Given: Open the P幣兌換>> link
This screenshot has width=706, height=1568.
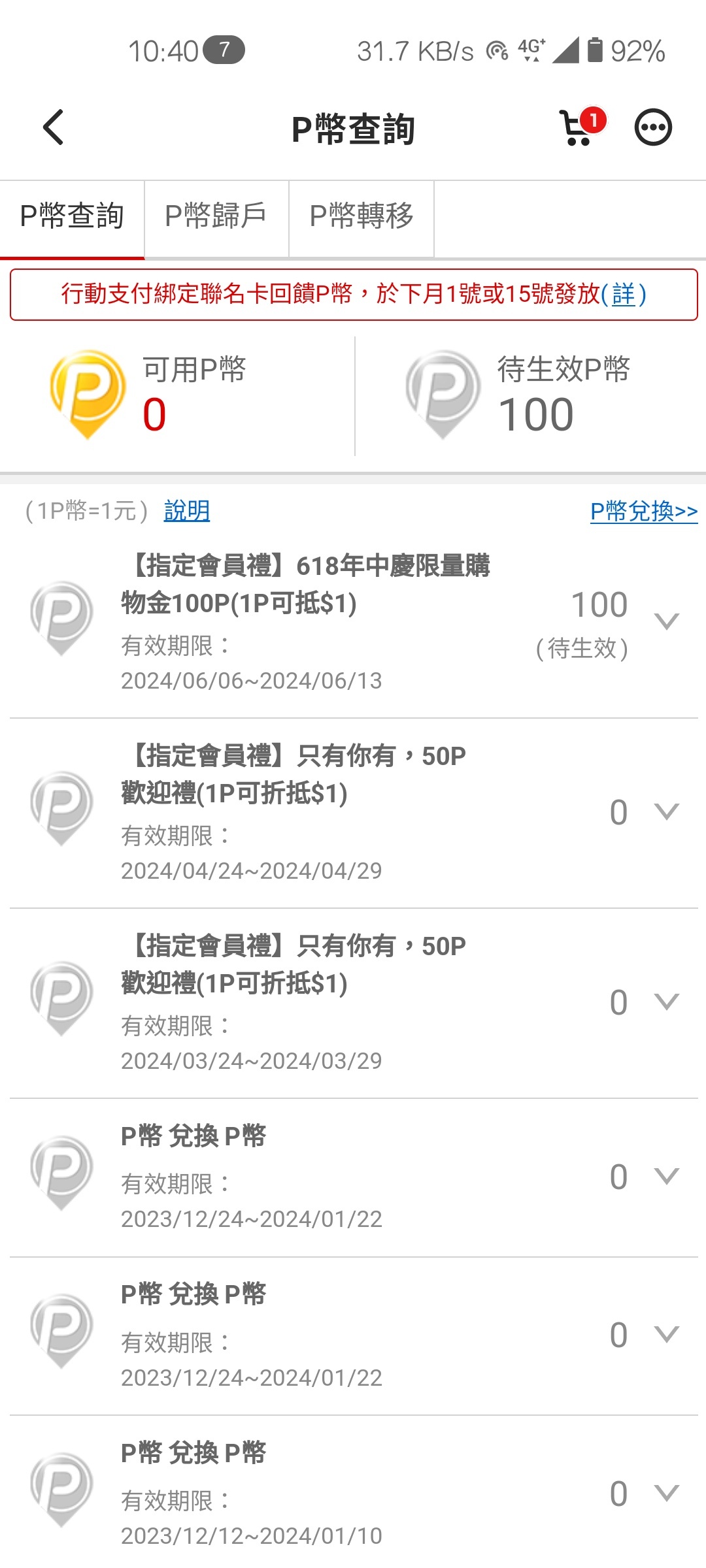Looking at the screenshot, I should pos(644,511).
